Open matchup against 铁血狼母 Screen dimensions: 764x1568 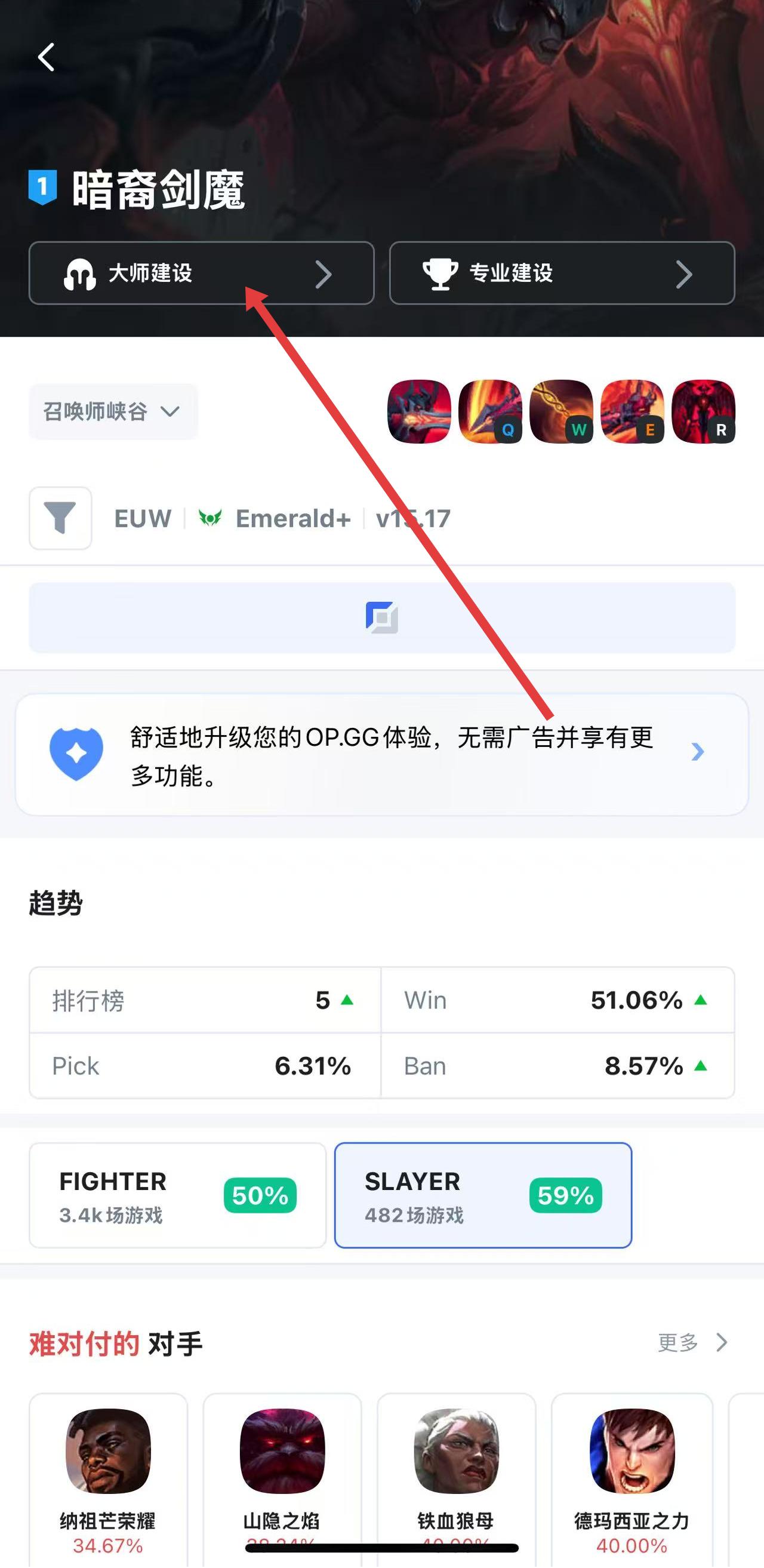456,1473
